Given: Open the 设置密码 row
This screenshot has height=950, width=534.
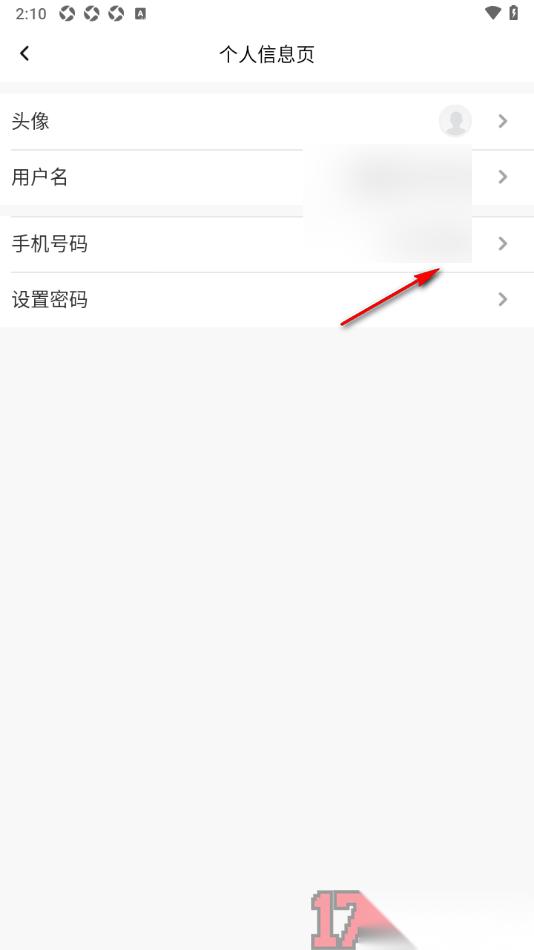Looking at the screenshot, I should [x=267, y=299].
